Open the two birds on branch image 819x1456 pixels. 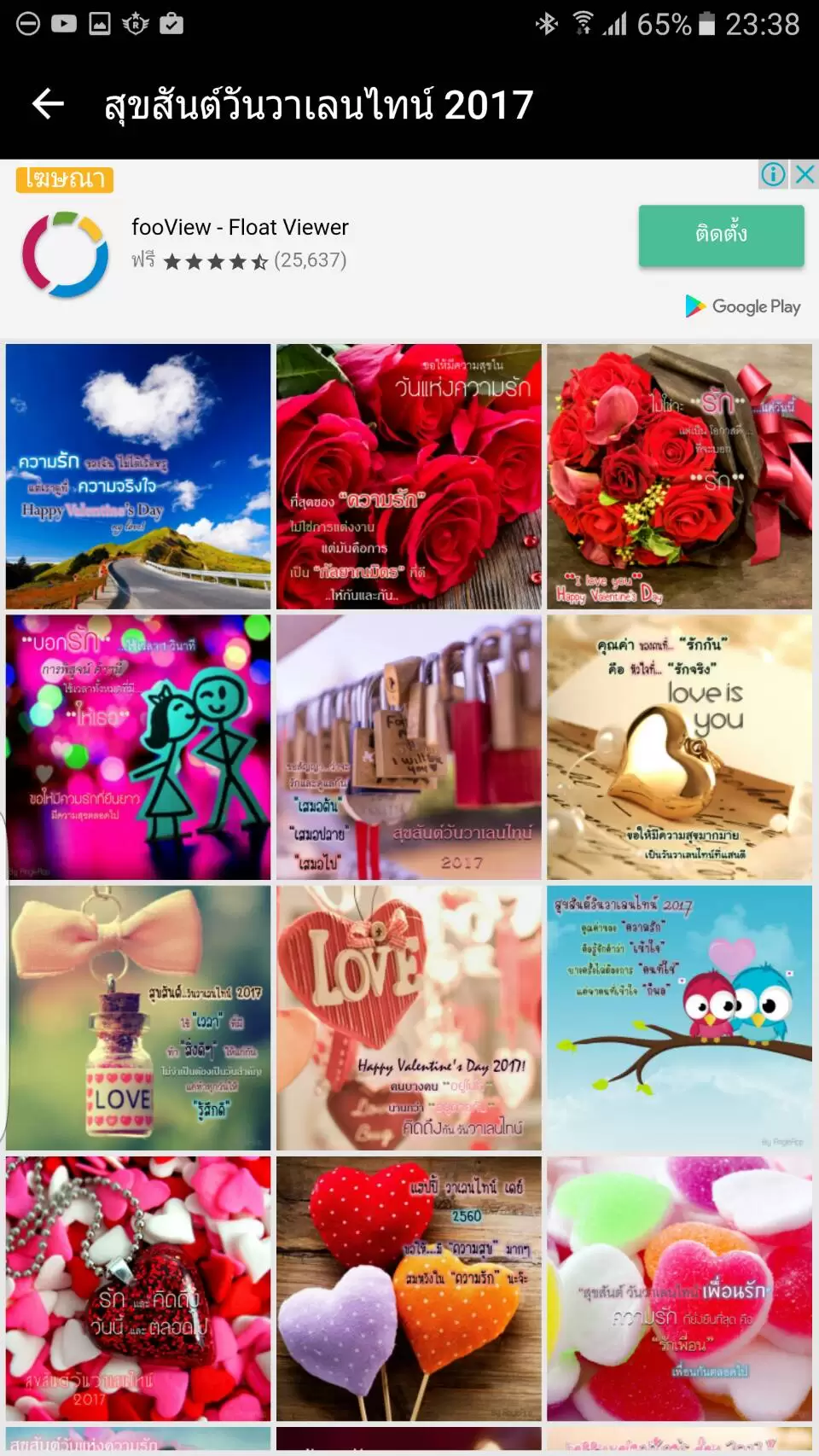[679, 1018]
